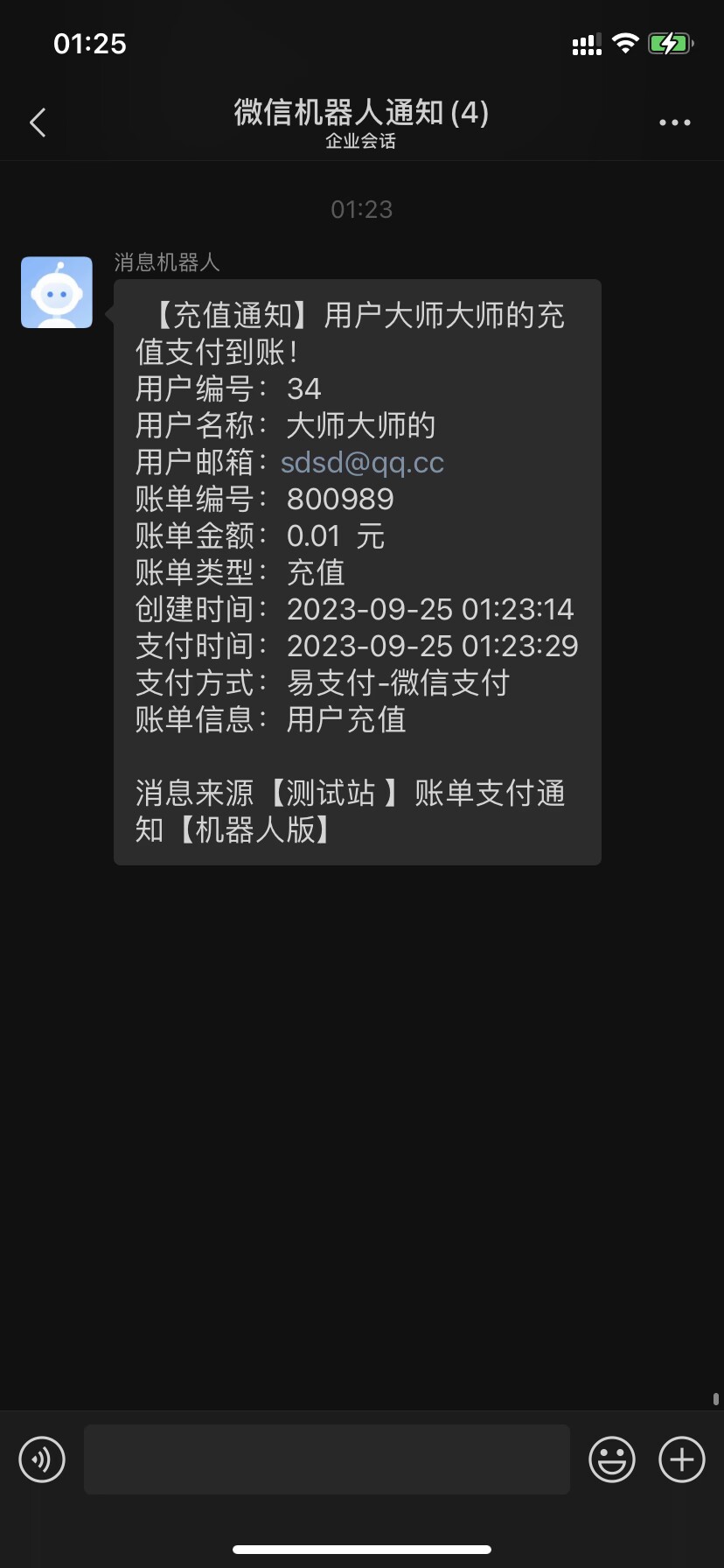Open the plus attachments menu
The height and width of the screenshot is (1568, 724).
682,1459
